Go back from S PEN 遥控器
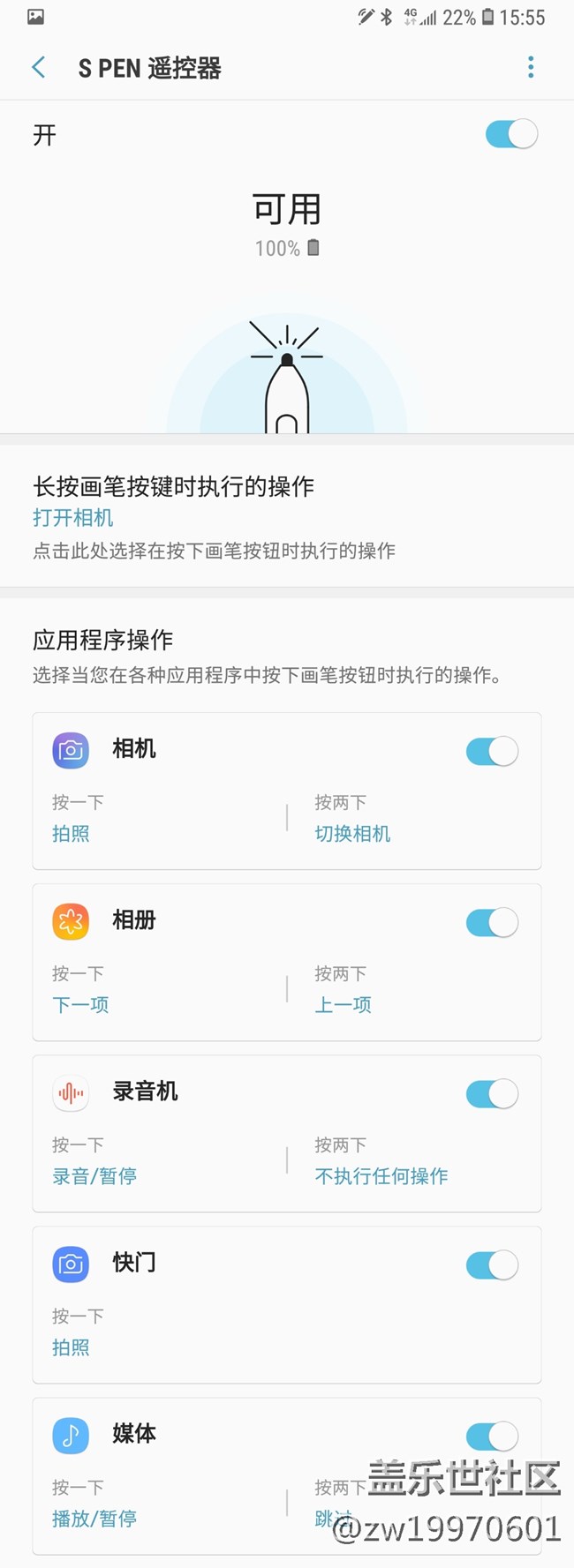Viewport: 574px width, 1568px height. tap(39, 68)
